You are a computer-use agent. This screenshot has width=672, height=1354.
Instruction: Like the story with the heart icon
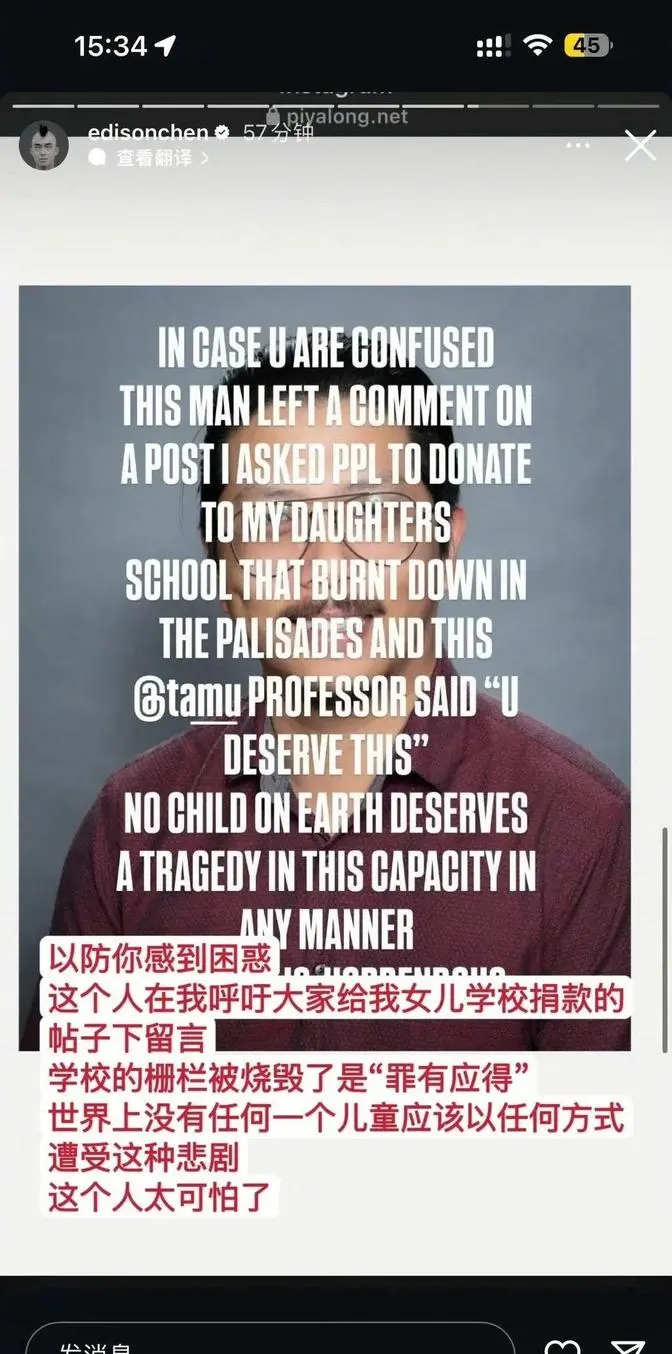565,1345
